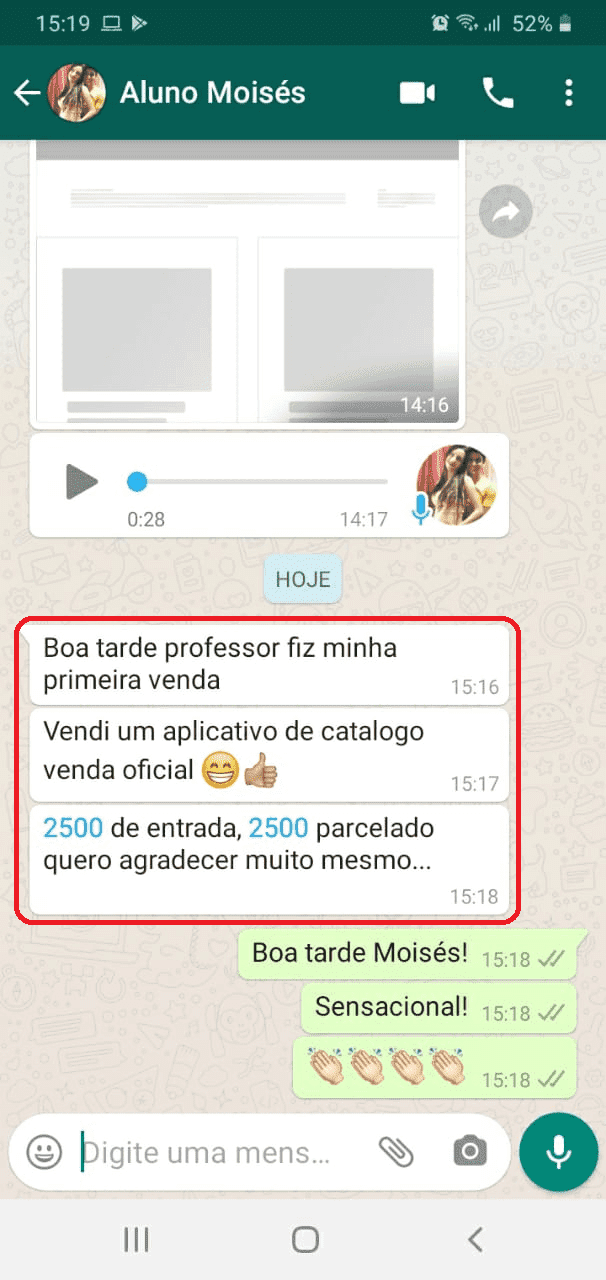Open the camera from the message bar

(x=468, y=1152)
